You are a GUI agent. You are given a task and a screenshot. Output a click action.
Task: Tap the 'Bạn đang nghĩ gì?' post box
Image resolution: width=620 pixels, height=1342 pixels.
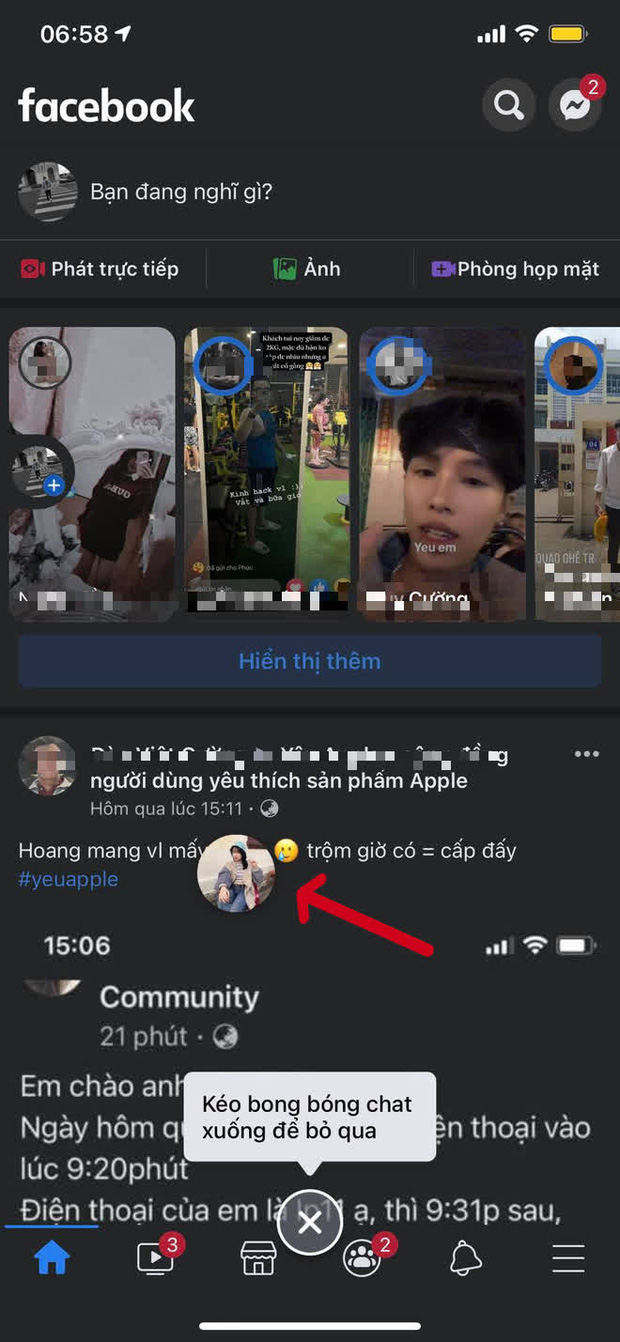[x=181, y=191]
